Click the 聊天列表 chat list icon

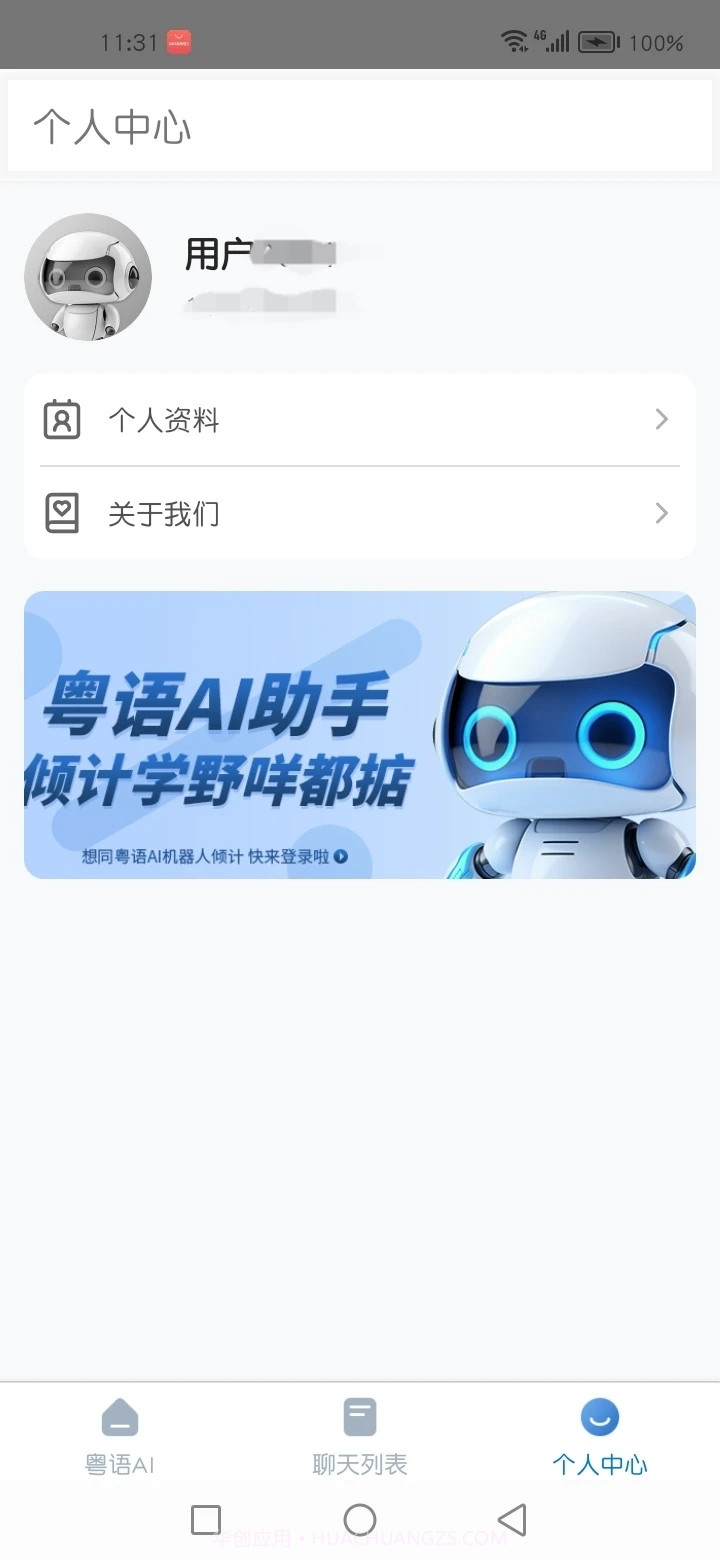click(359, 1415)
